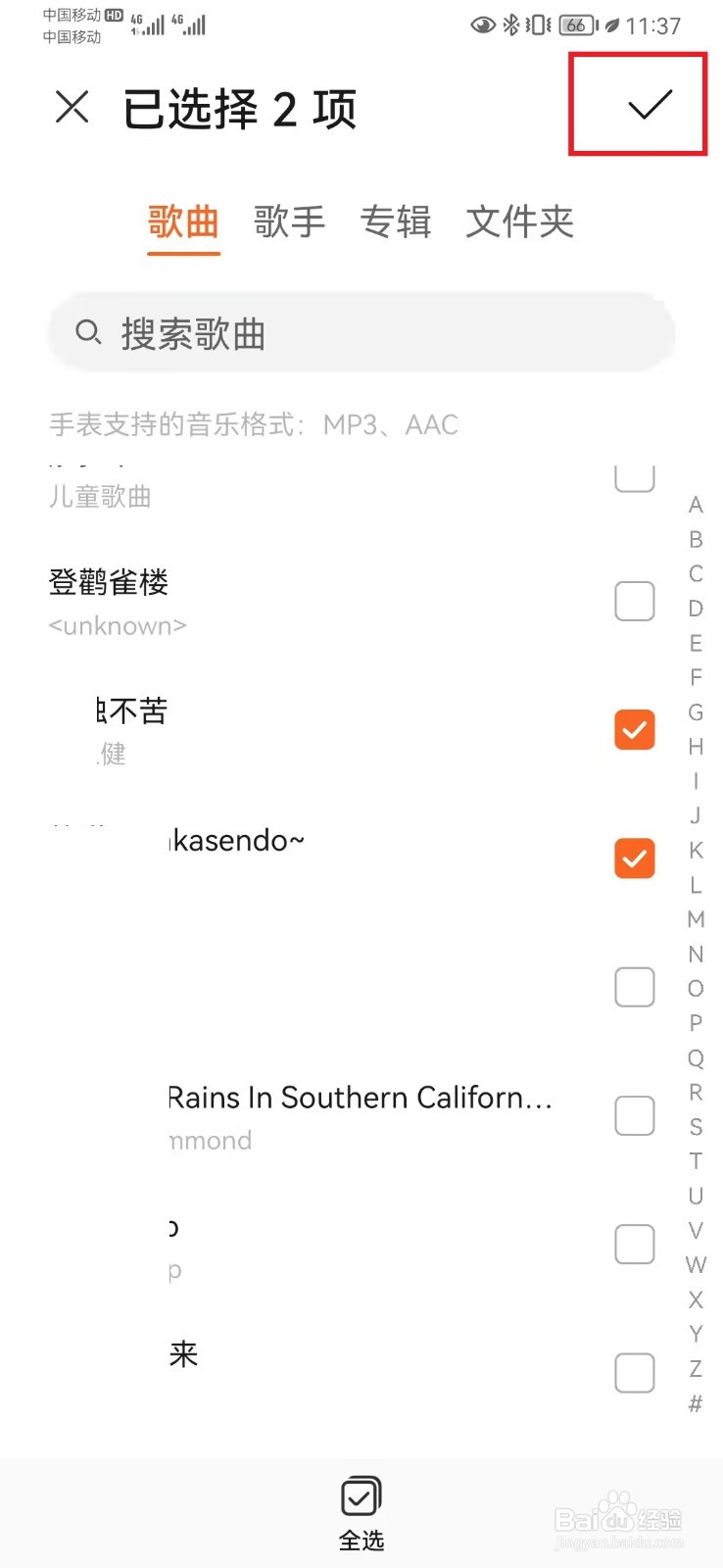Check the checkbox for 登鹳雀楼

click(634, 601)
